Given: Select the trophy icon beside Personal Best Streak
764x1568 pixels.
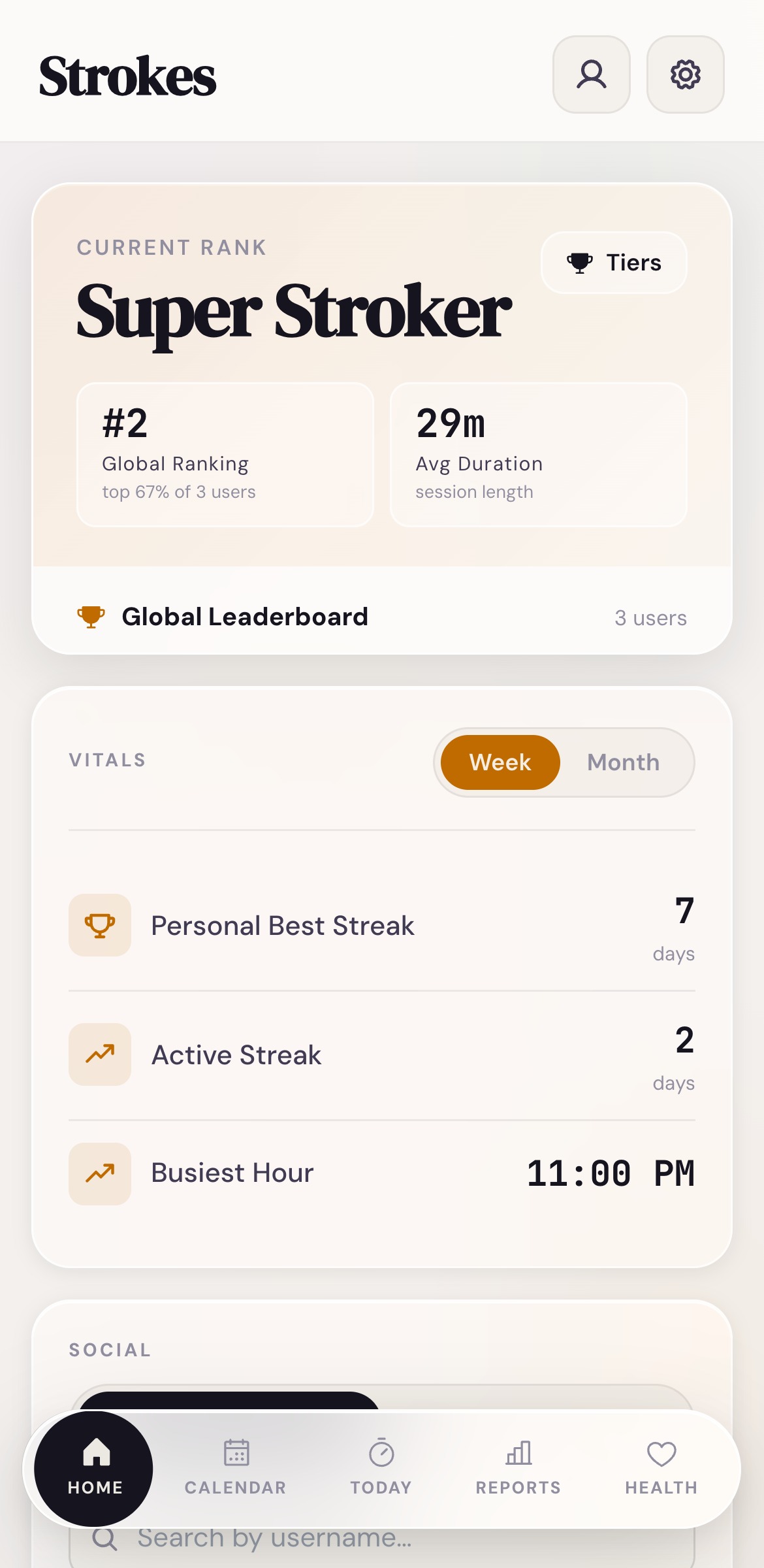Looking at the screenshot, I should pos(99,925).
